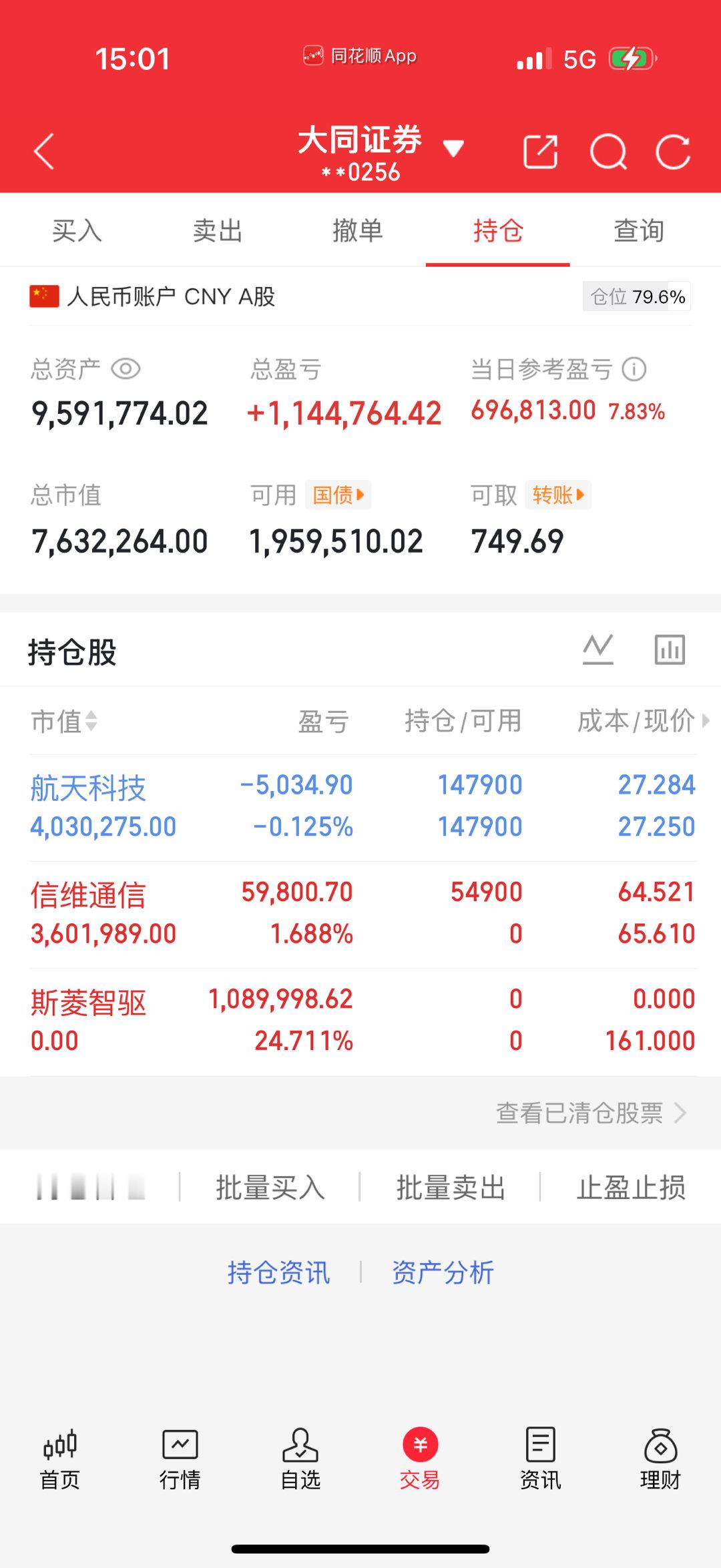Switch to the 撤单 tab

(358, 231)
